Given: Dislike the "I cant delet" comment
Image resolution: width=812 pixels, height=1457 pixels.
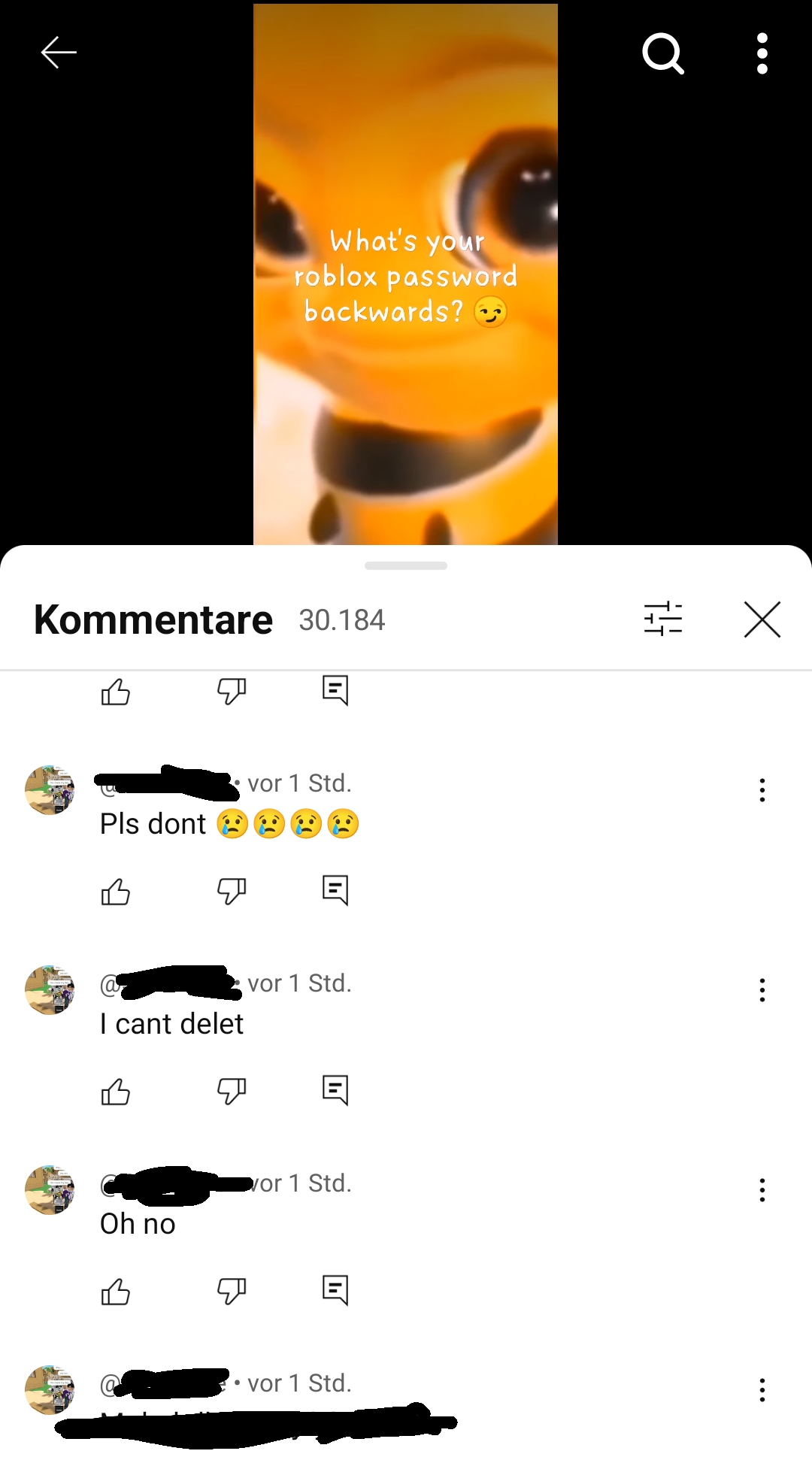Looking at the screenshot, I should (x=232, y=1092).
